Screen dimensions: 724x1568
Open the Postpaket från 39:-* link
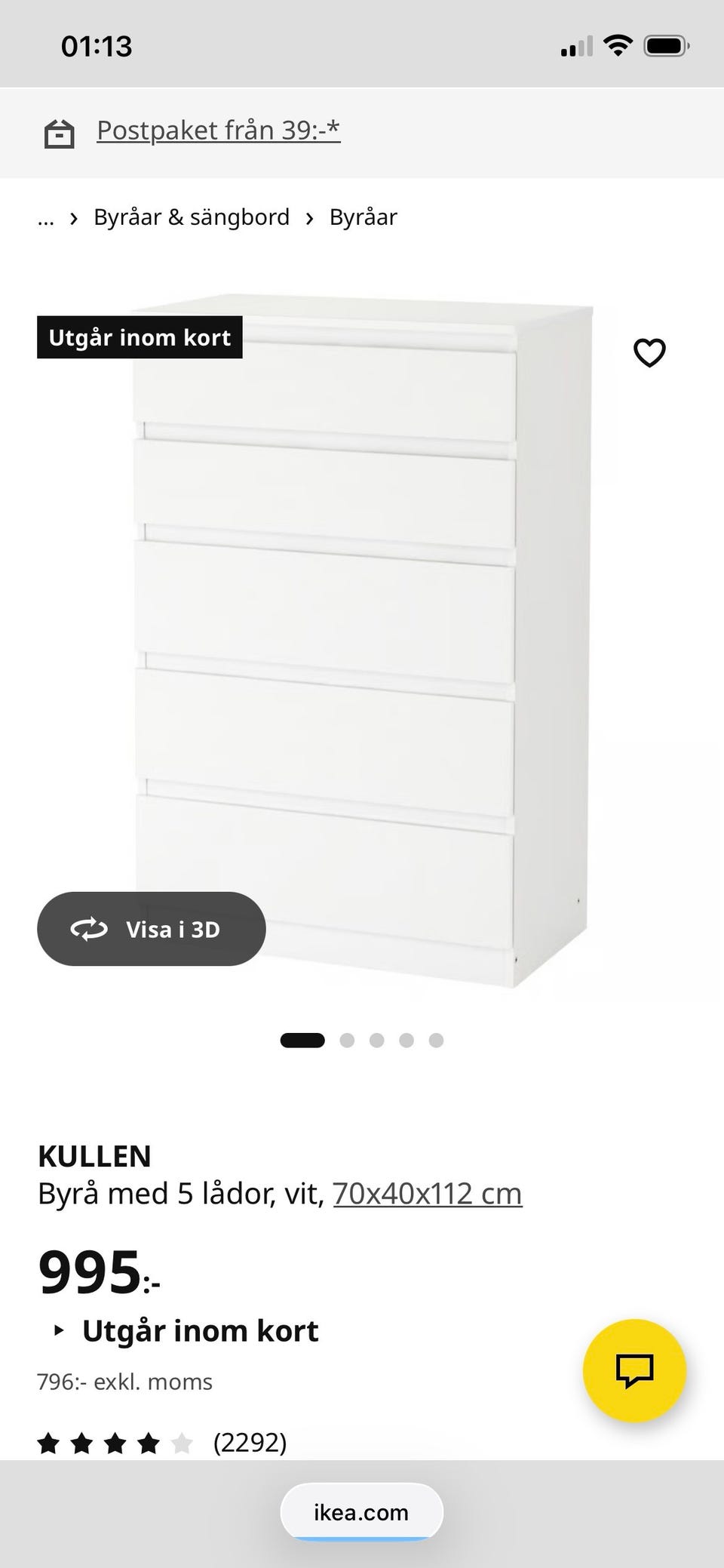pyautogui.click(x=218, y=131)
